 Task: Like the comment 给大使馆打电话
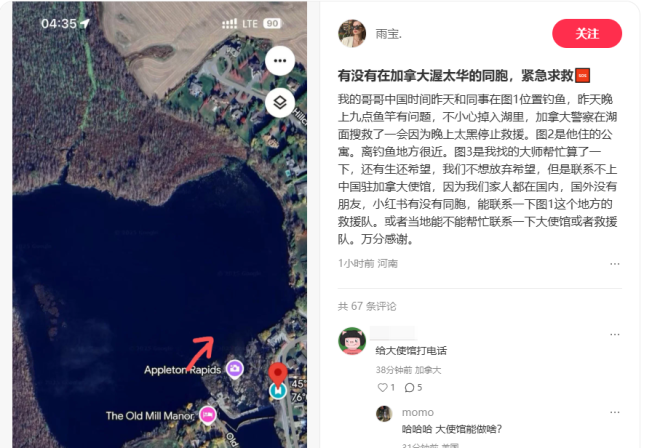(x=382, y=387)
